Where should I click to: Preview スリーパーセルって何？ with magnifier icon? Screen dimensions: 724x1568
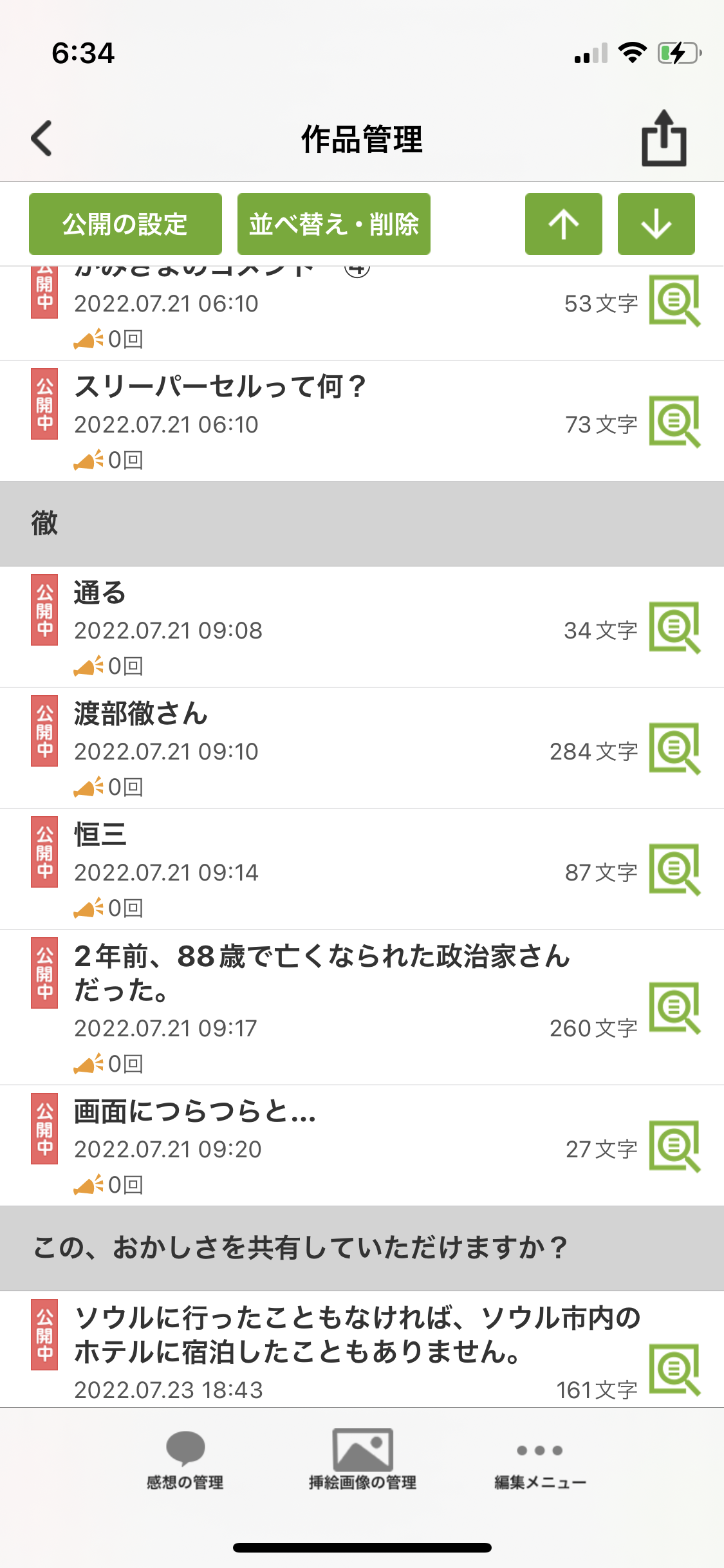(x=674, y=422)
